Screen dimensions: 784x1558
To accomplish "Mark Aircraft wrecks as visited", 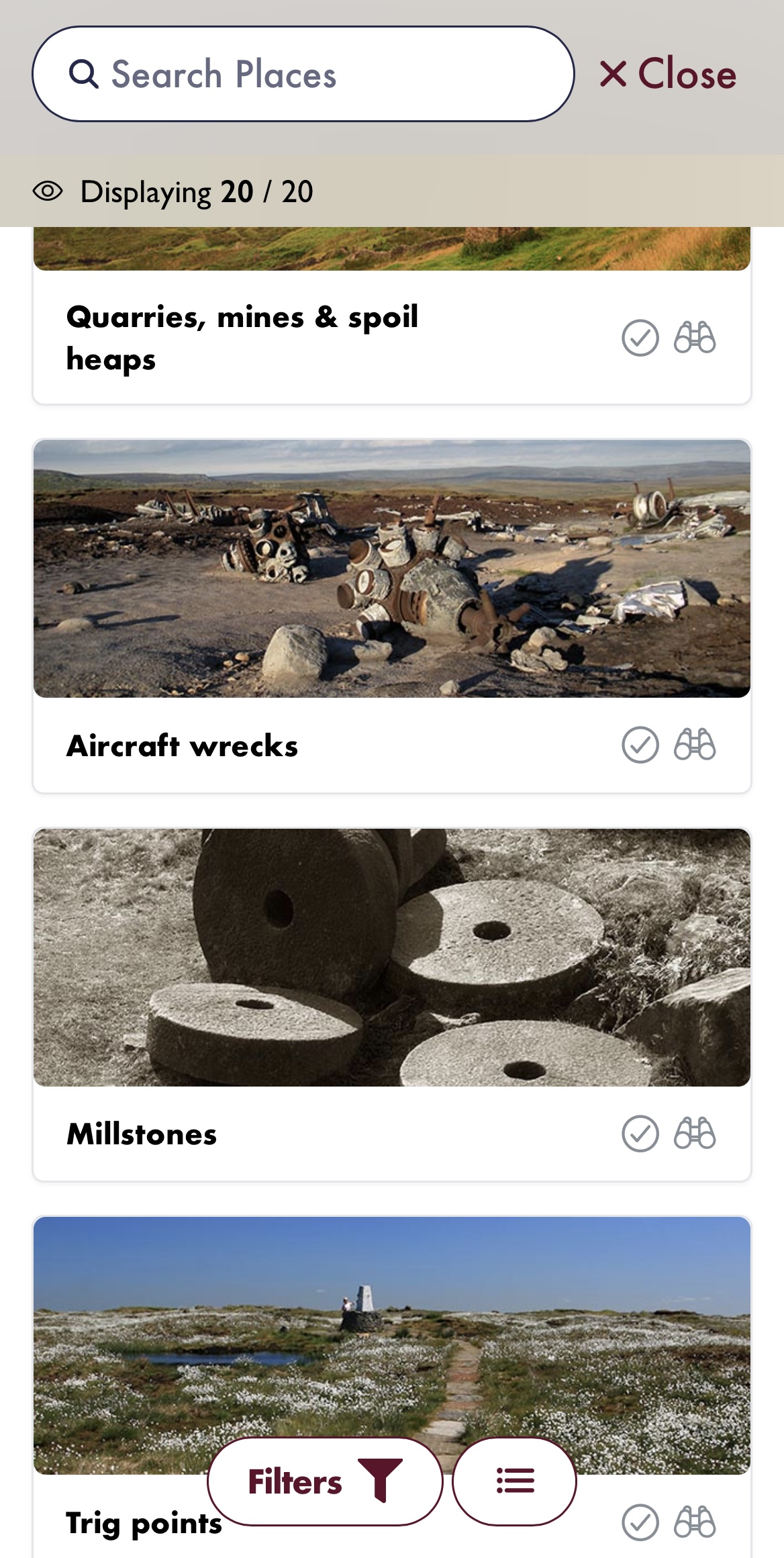I will [640, 745].
